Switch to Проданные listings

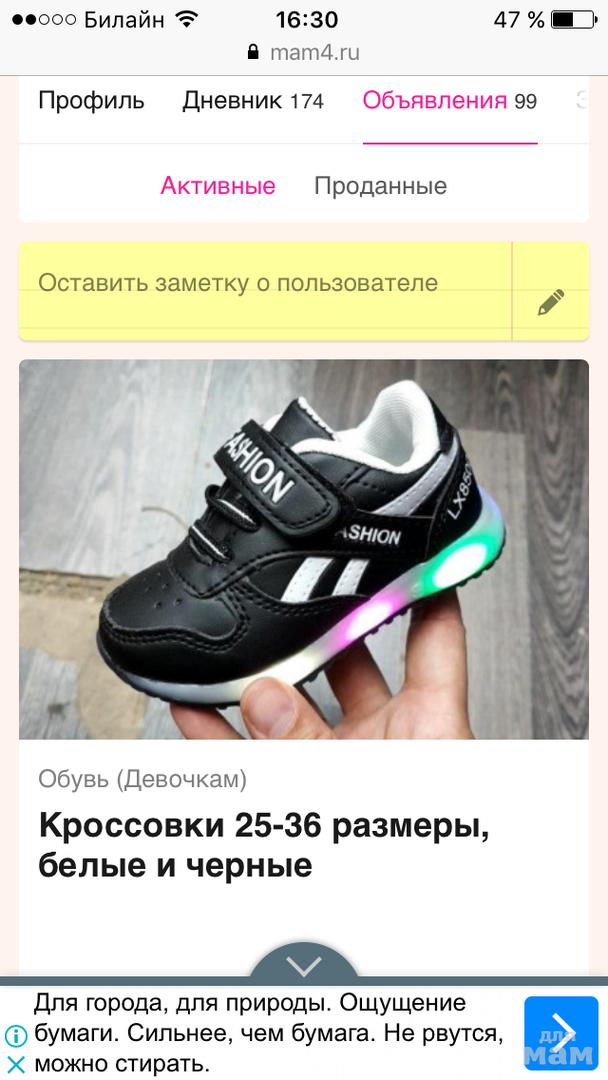click(x=380, y=186)
